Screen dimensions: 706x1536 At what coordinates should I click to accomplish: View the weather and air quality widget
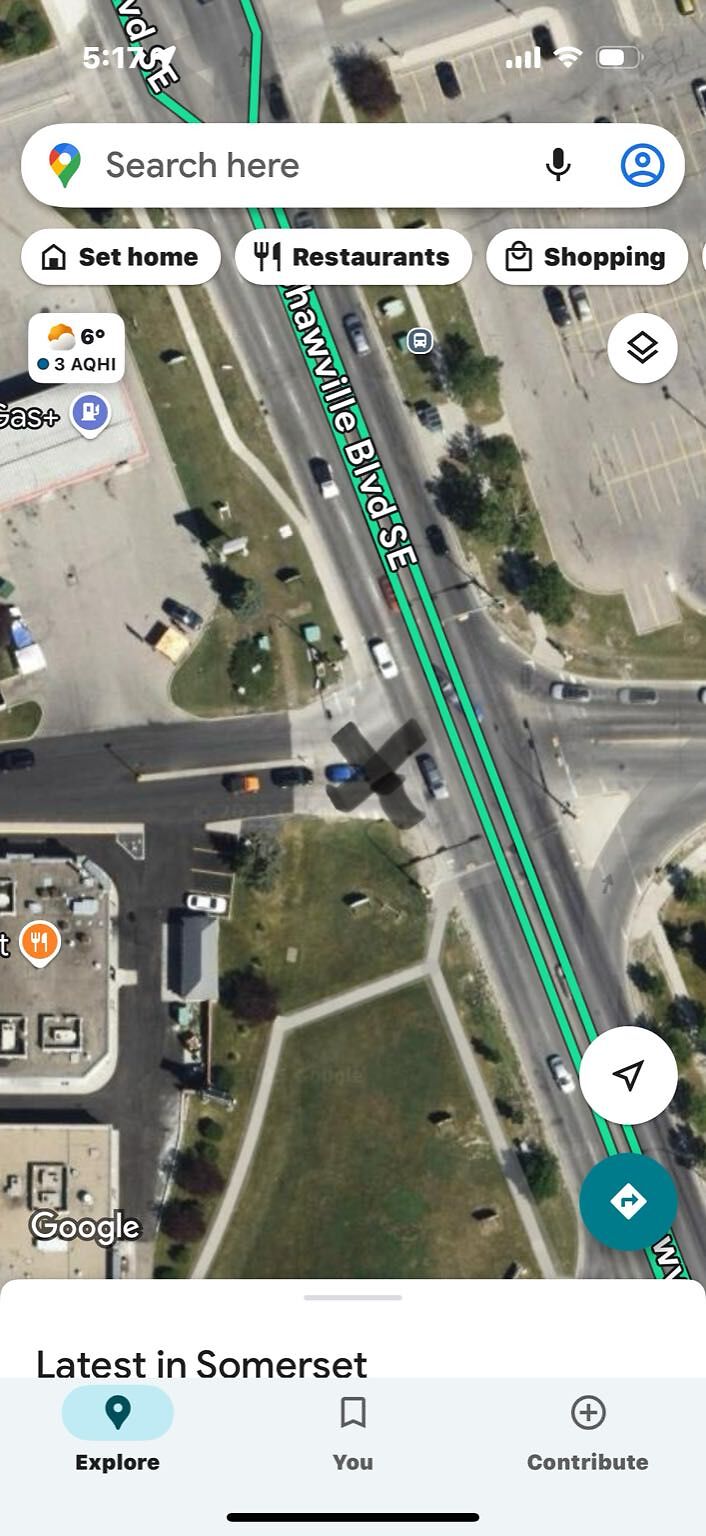point(77,349)
